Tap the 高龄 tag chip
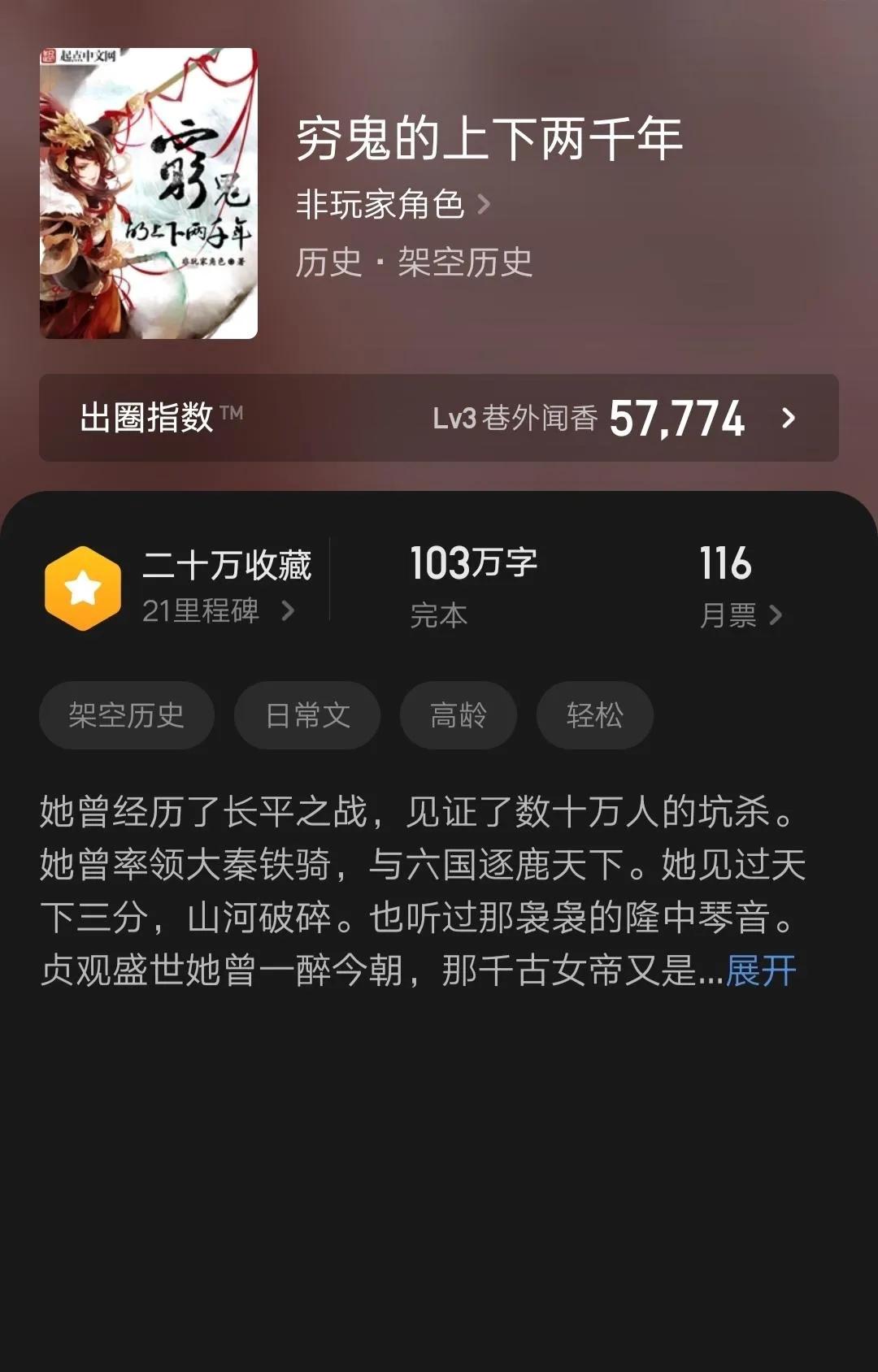Image resolution: width=878 pixels, height=1372 pixels. tap(459, 715)
